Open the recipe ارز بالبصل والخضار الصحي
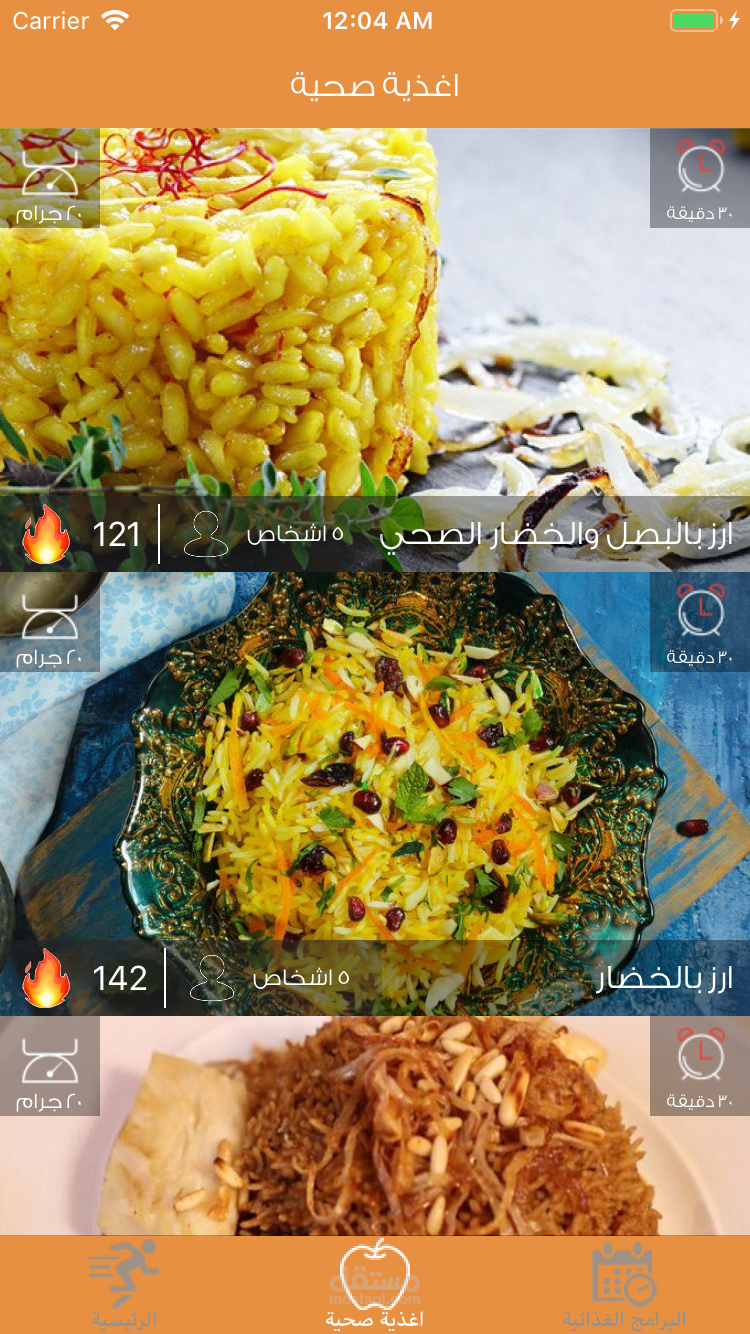 tap(375, 350)
